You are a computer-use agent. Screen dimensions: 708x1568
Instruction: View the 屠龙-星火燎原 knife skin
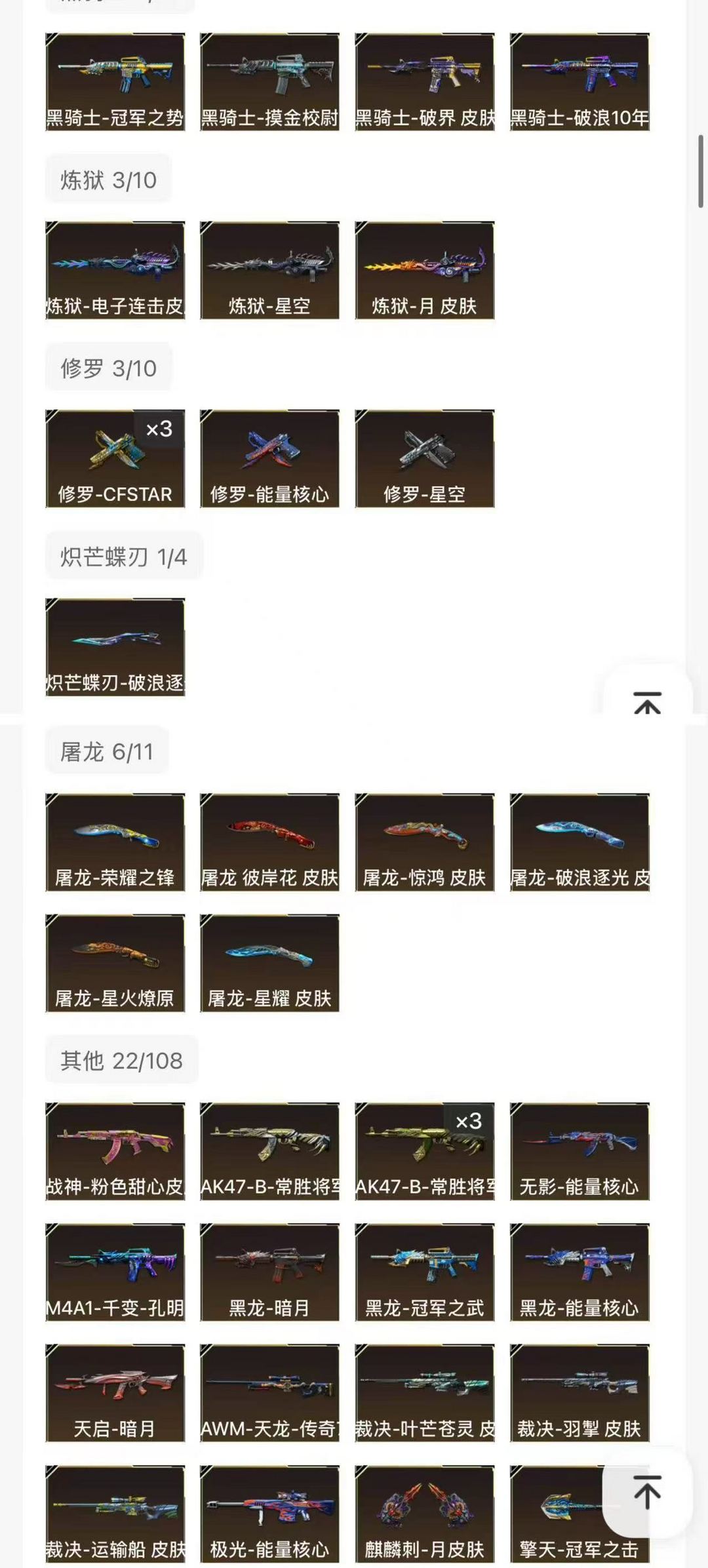(115, 962)
